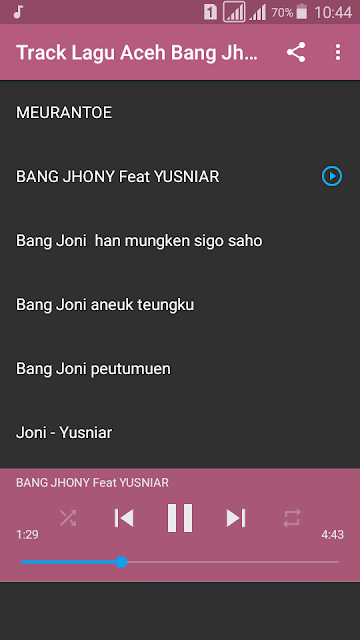Play Bang Joni peutumuen
360x640 pixels.
pyautogui.click(x=180, y=369)
